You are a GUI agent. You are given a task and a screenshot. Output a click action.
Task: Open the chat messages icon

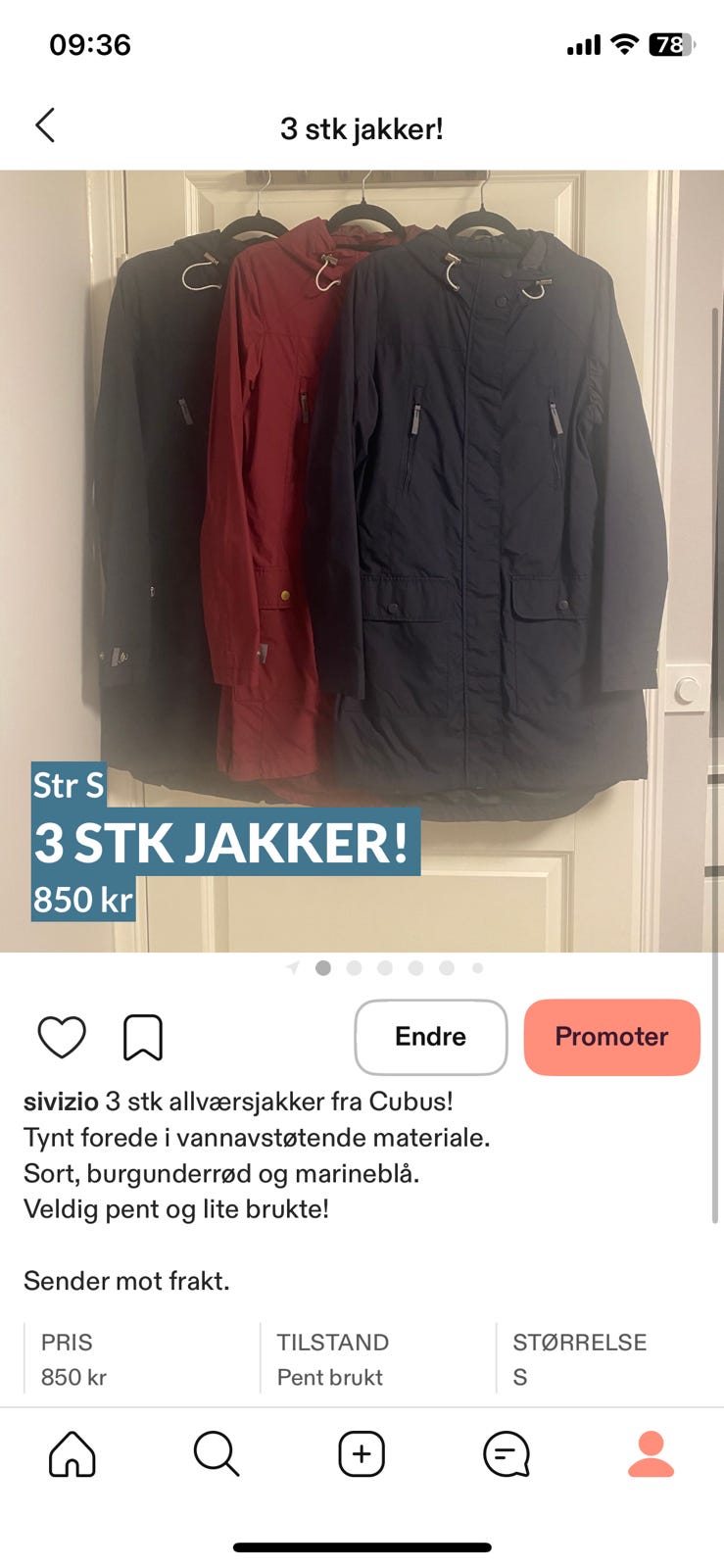tap(507, 1456)
